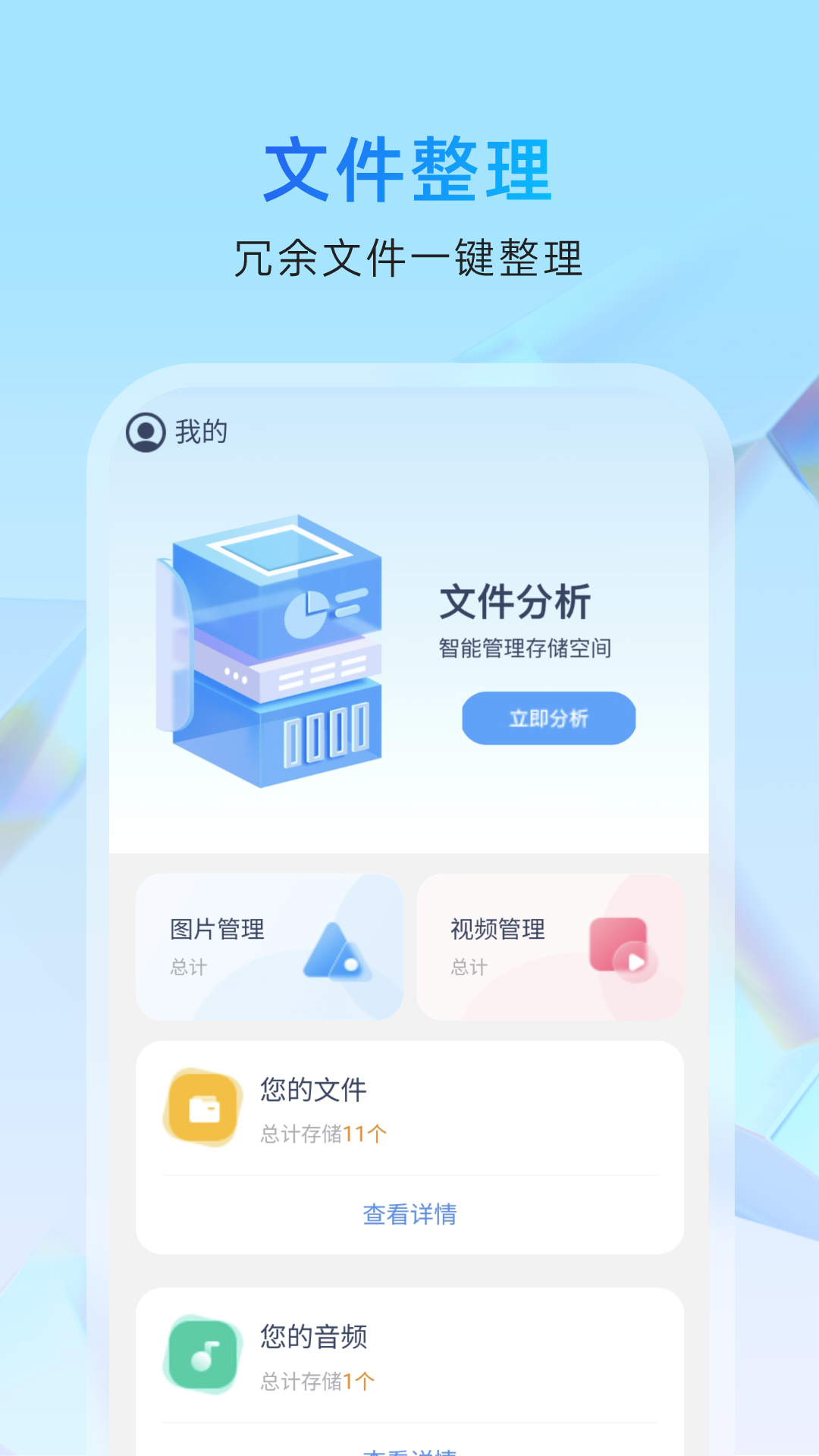The image size is (819, 1456).
Task: Tap 总计存储11个 file count text
Action: point(322,1131)
